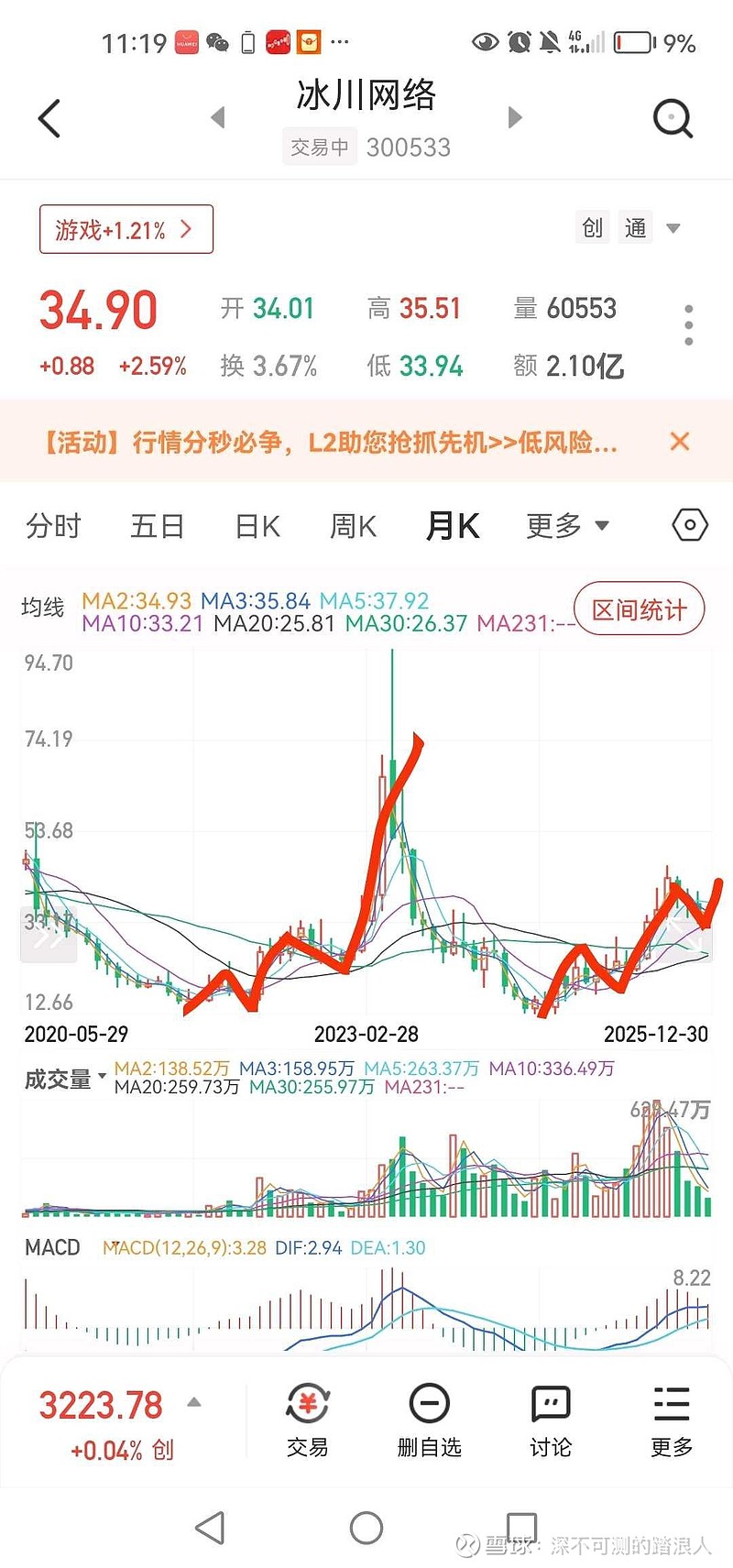Open the chart settings target icon
The height and width of the screenshot is (1568, 733).
point(690,525)
